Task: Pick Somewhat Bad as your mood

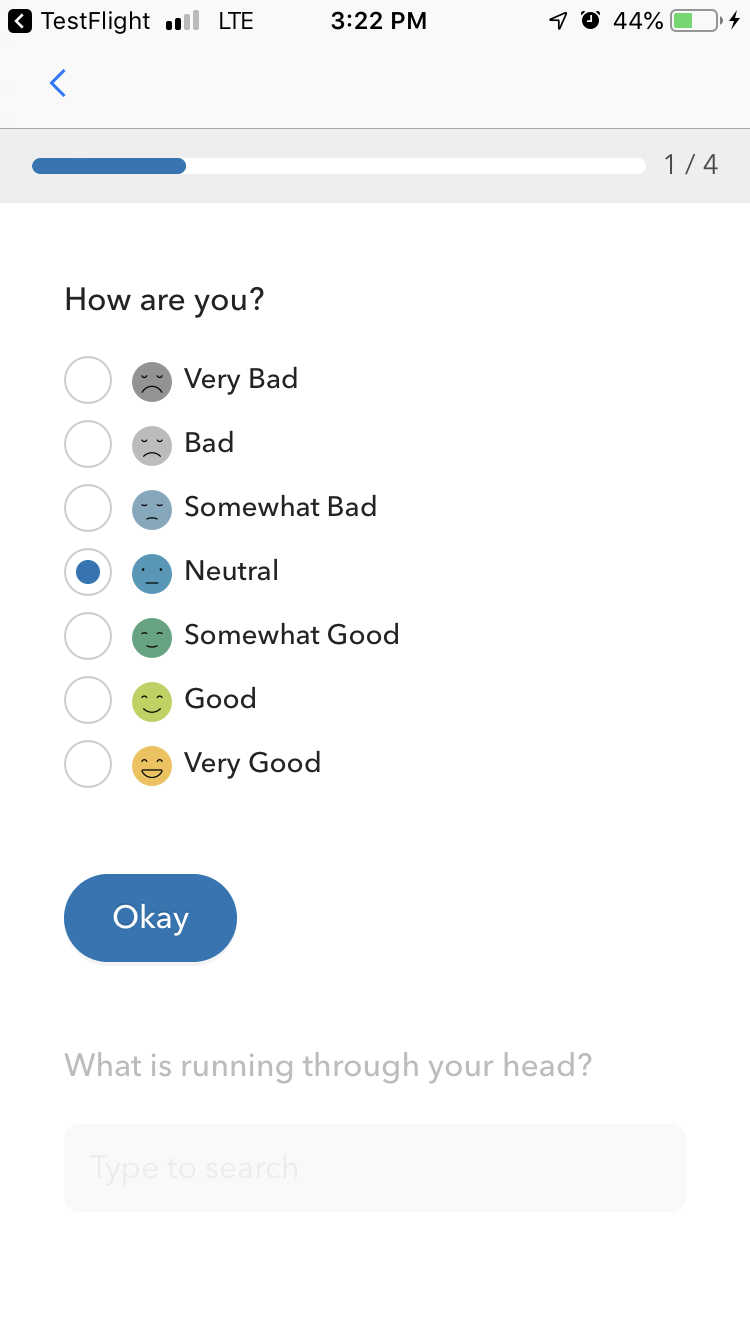Action: pyautogui.click(x=88, y=508)
